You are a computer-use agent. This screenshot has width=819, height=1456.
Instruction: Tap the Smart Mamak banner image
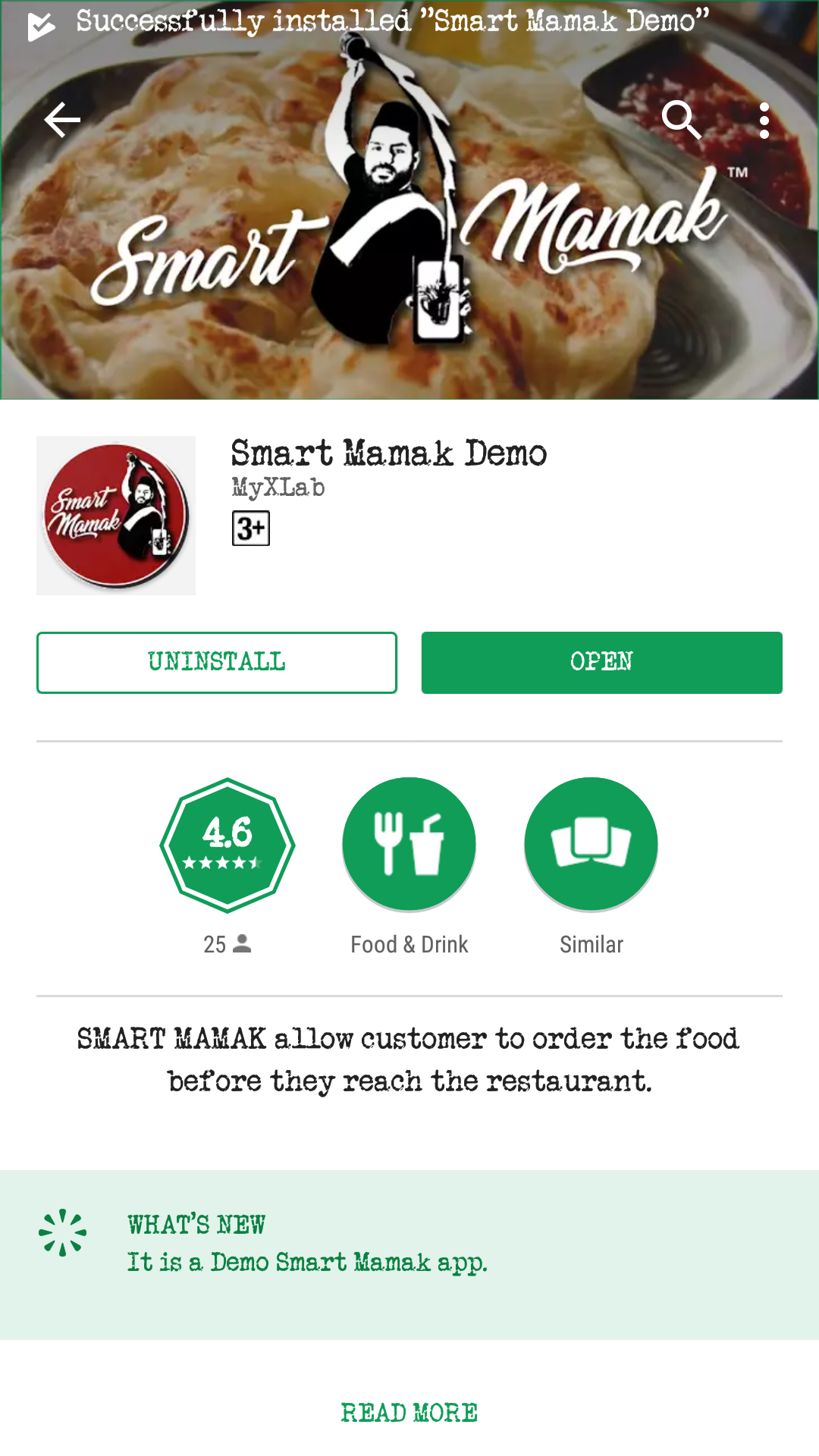point(409,227)
